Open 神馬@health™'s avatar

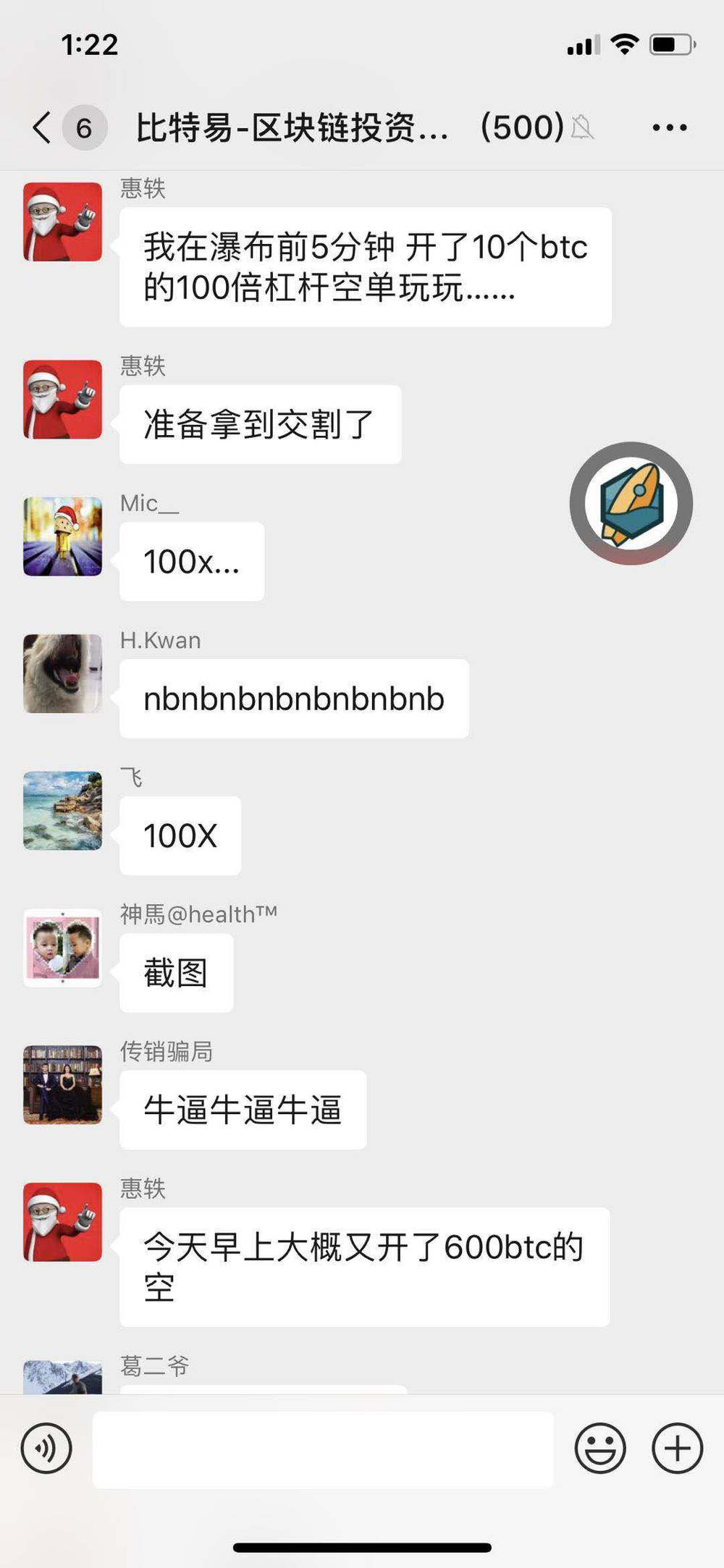point(62,948)
